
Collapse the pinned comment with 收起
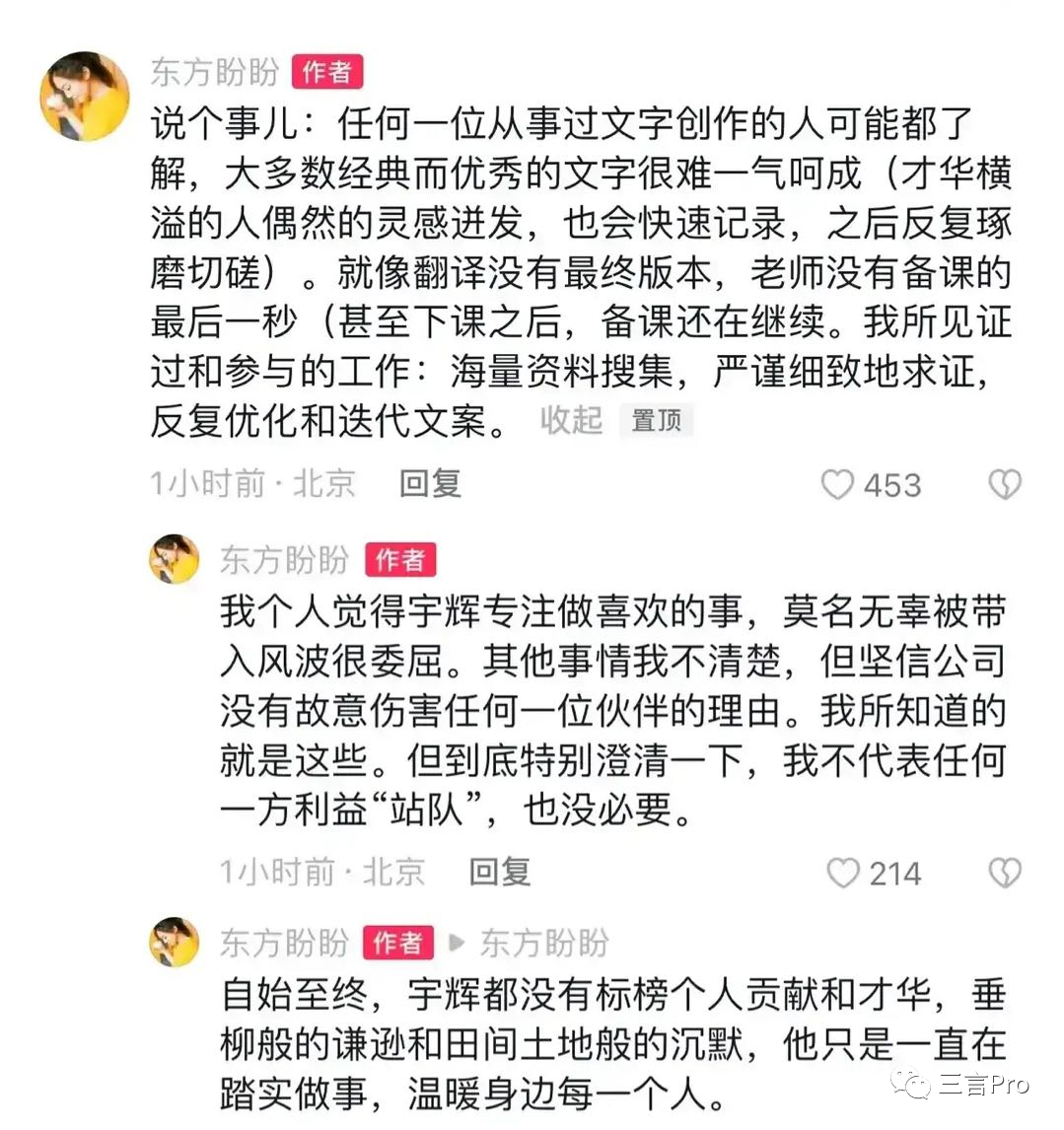point(571,421)
